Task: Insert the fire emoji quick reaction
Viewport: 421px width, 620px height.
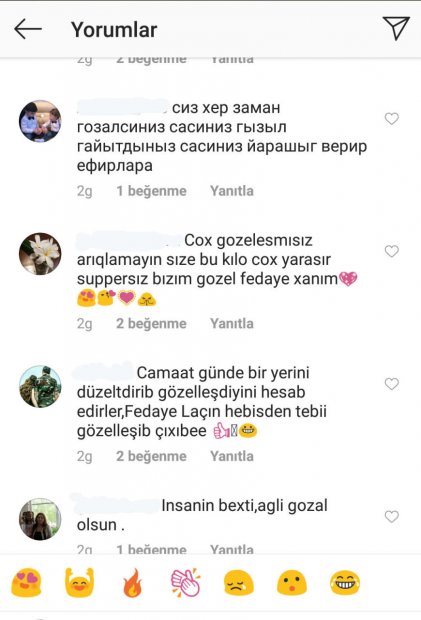Action: (x=132, y=583)
